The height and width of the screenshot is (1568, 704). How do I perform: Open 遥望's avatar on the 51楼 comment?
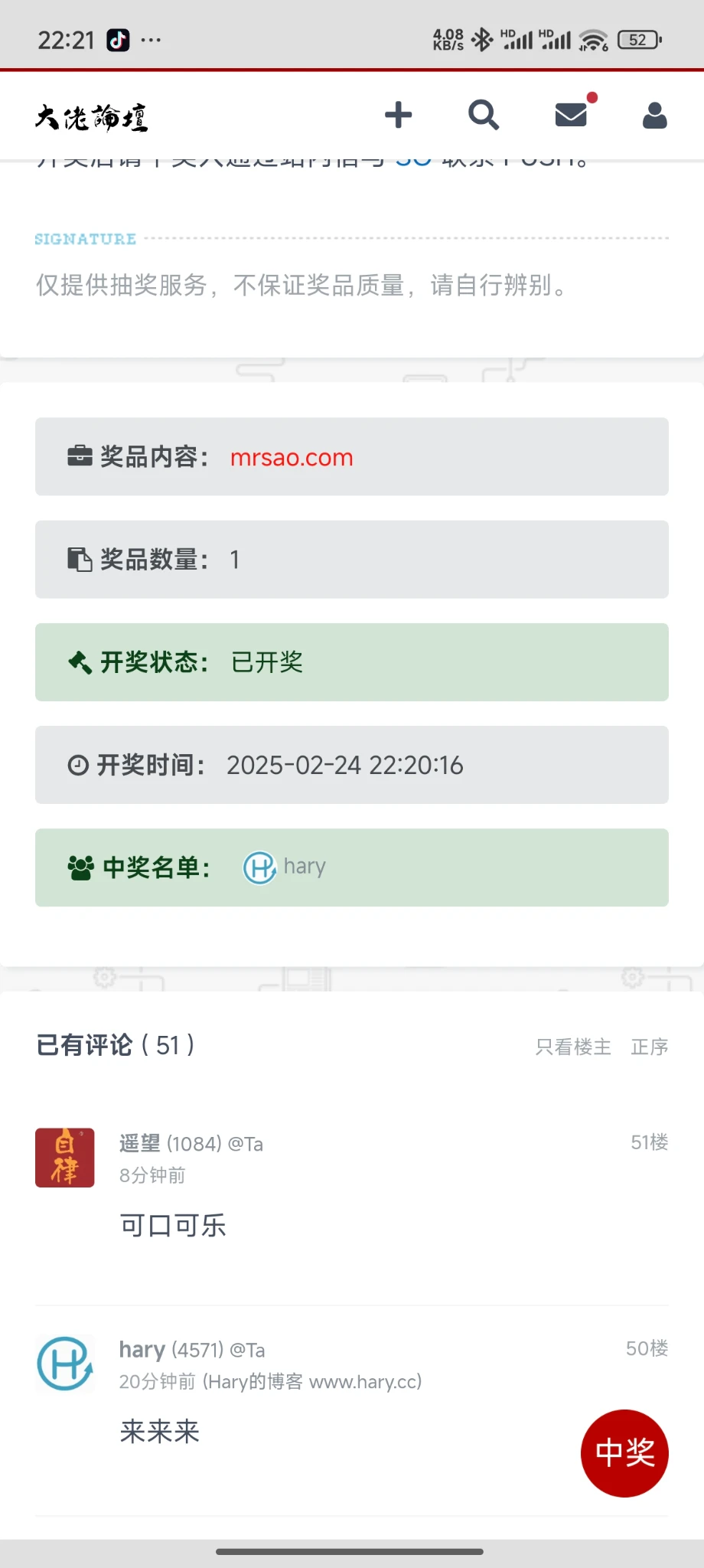point(65,1158)
